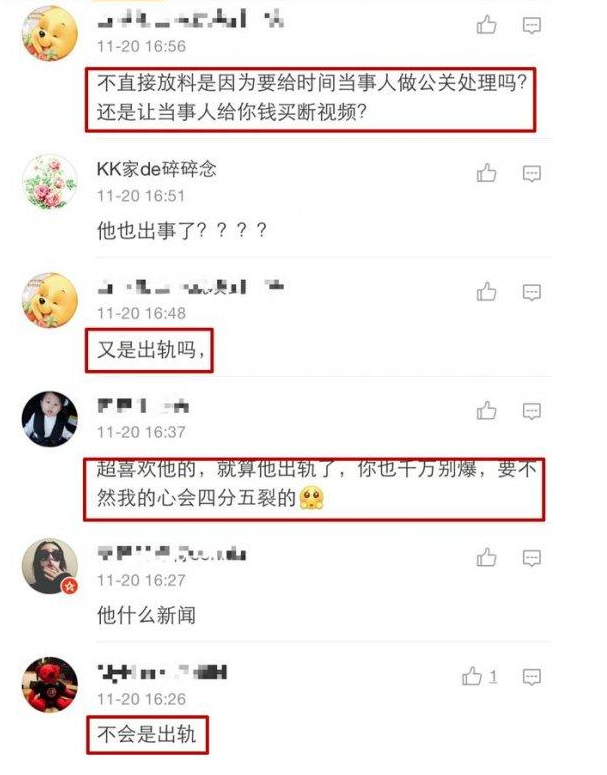The image size is (607, 775).
Task: Like the comment "他什么新闻"
Action: coord(487,558)
